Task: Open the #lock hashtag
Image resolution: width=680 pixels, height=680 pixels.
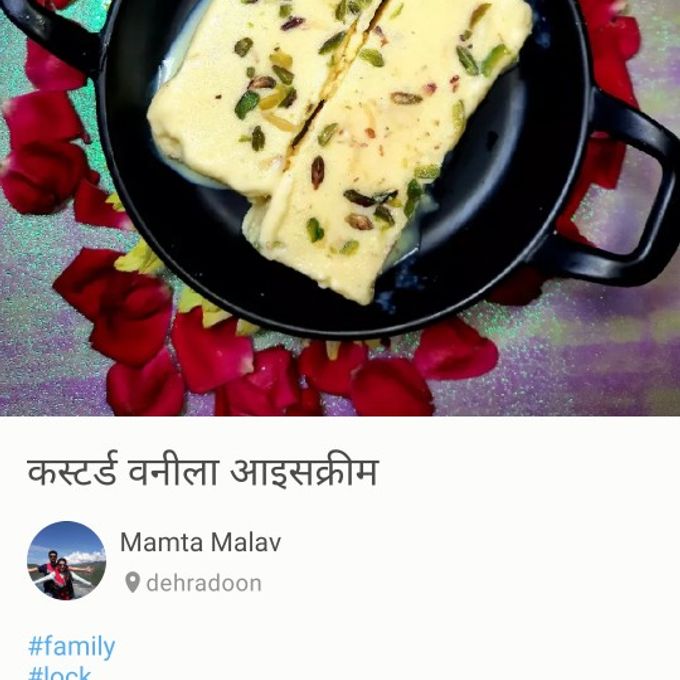Action: [x=60, y=673]
